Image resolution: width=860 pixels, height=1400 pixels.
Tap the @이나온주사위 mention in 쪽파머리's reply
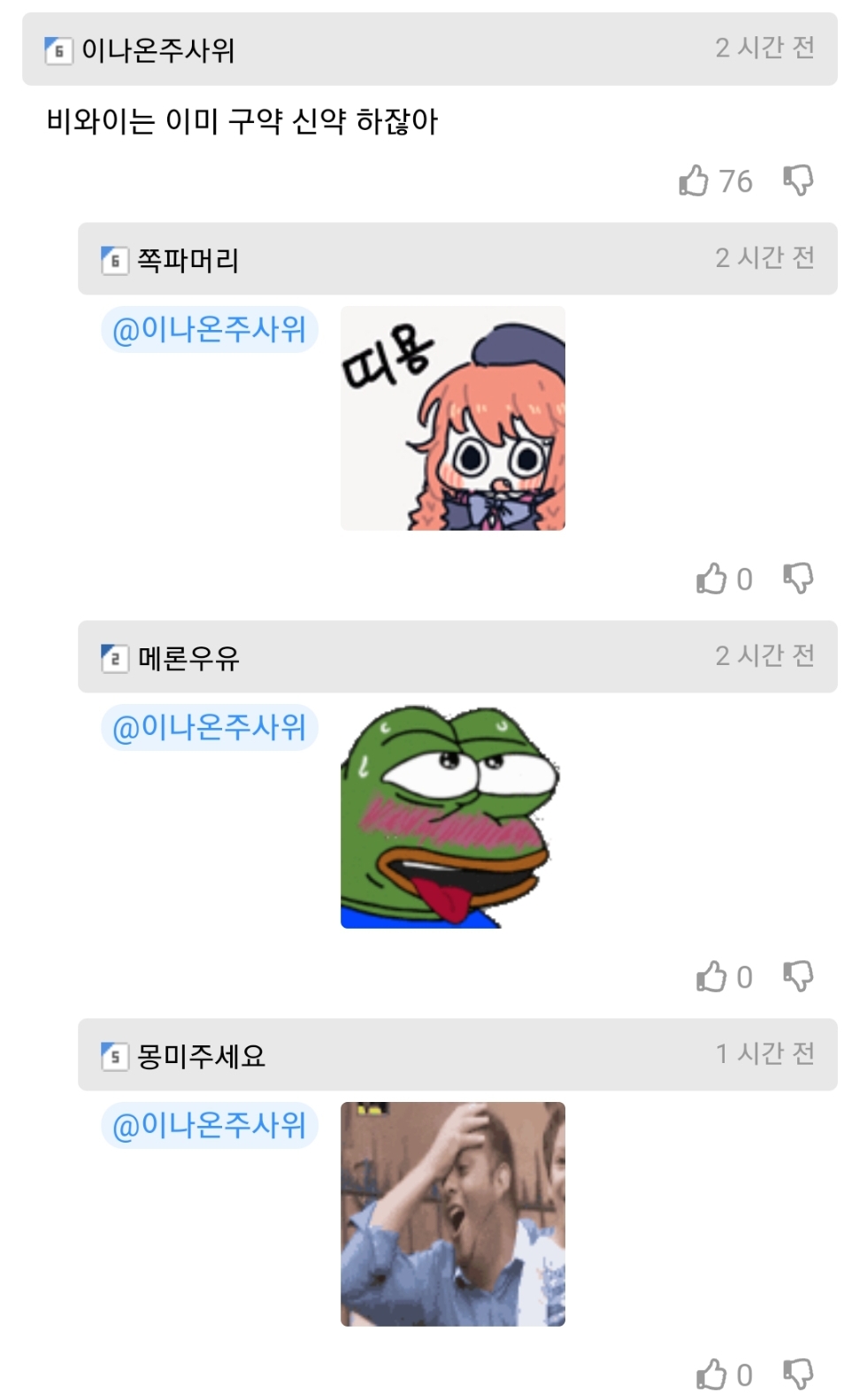point(210,330)
